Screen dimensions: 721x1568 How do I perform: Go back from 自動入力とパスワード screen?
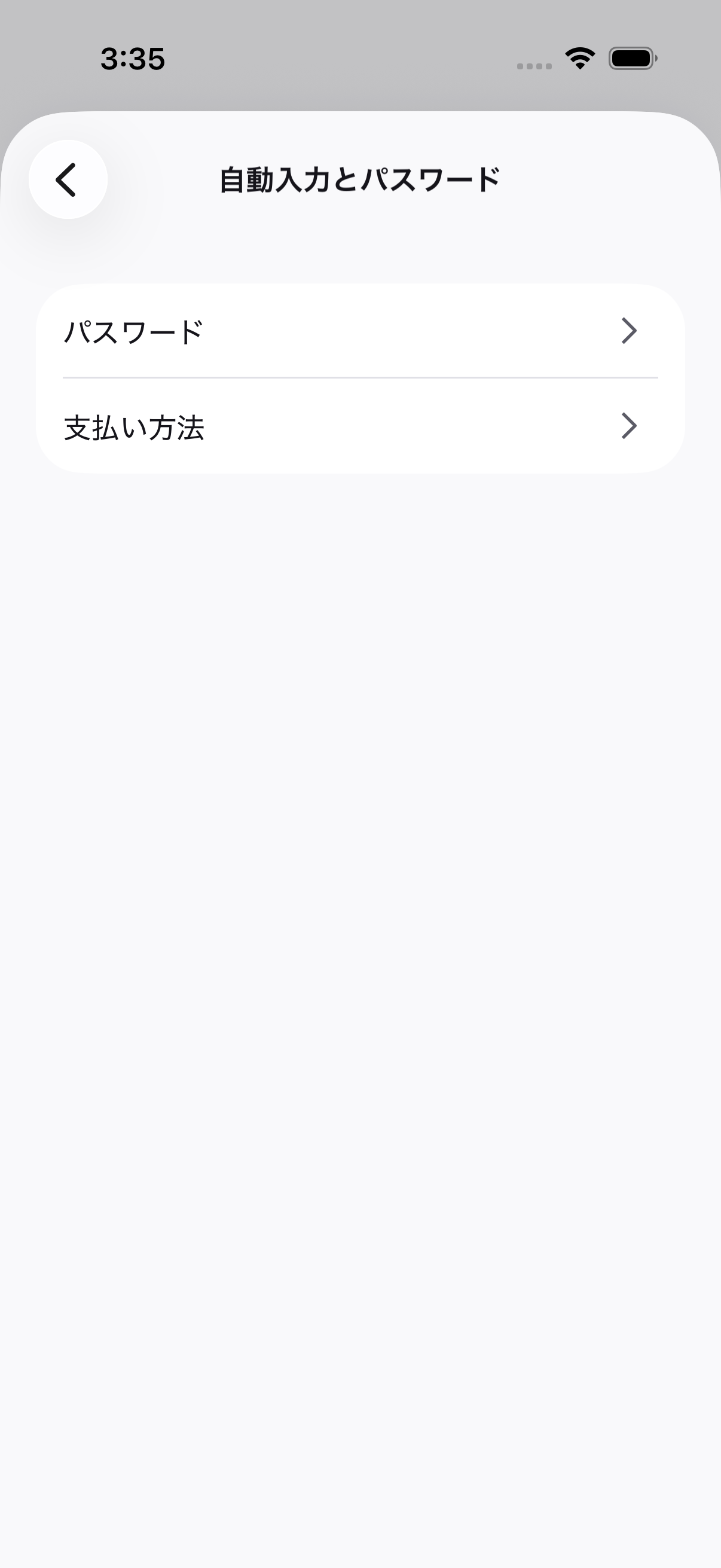point(68,179)
